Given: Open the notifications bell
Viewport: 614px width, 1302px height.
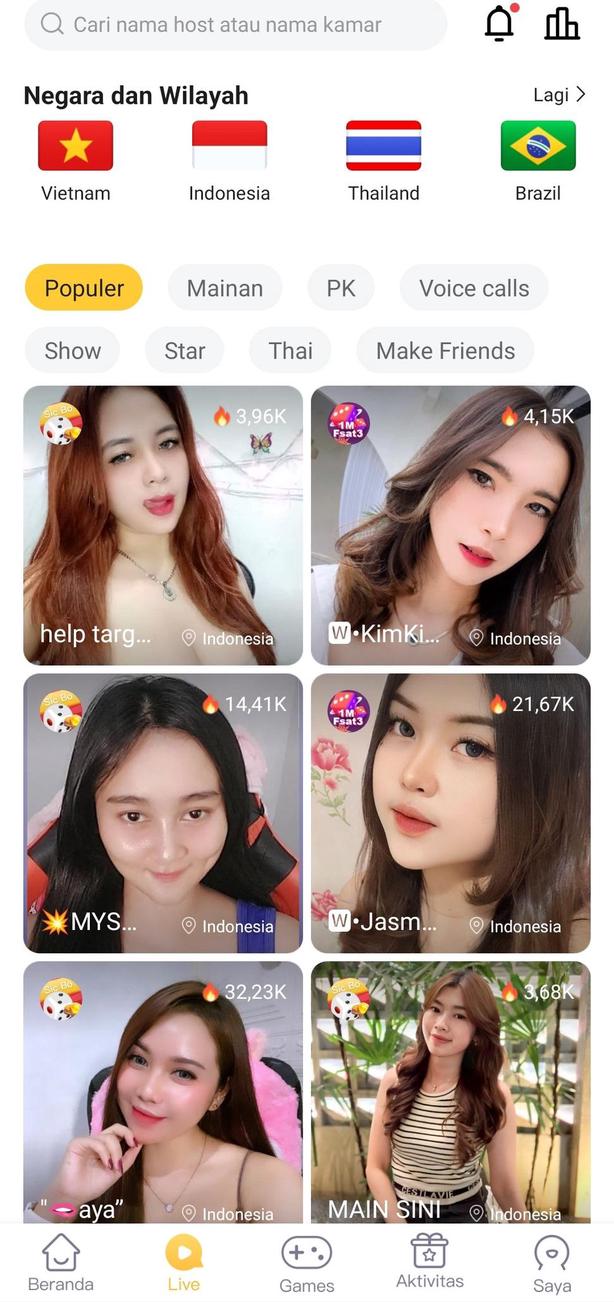Looking at the screenshot, I should coord(499,23).
